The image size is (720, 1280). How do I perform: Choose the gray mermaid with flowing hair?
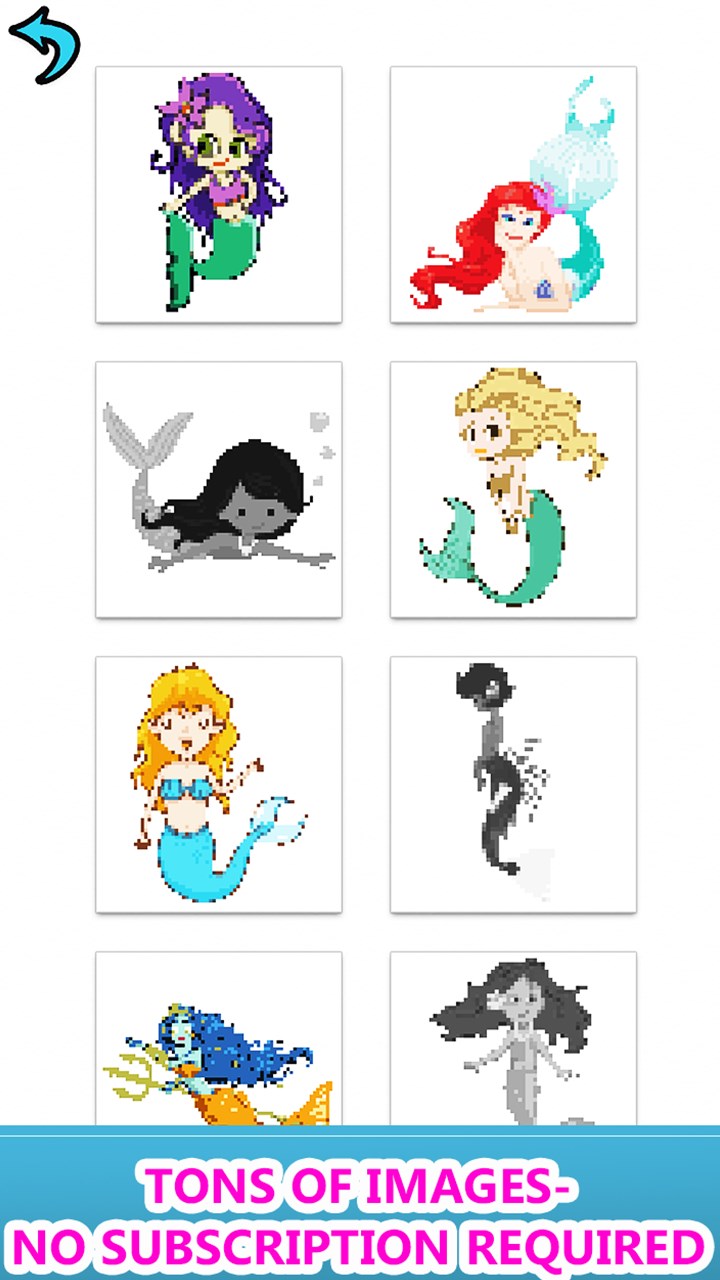[x=513, y=1040]
